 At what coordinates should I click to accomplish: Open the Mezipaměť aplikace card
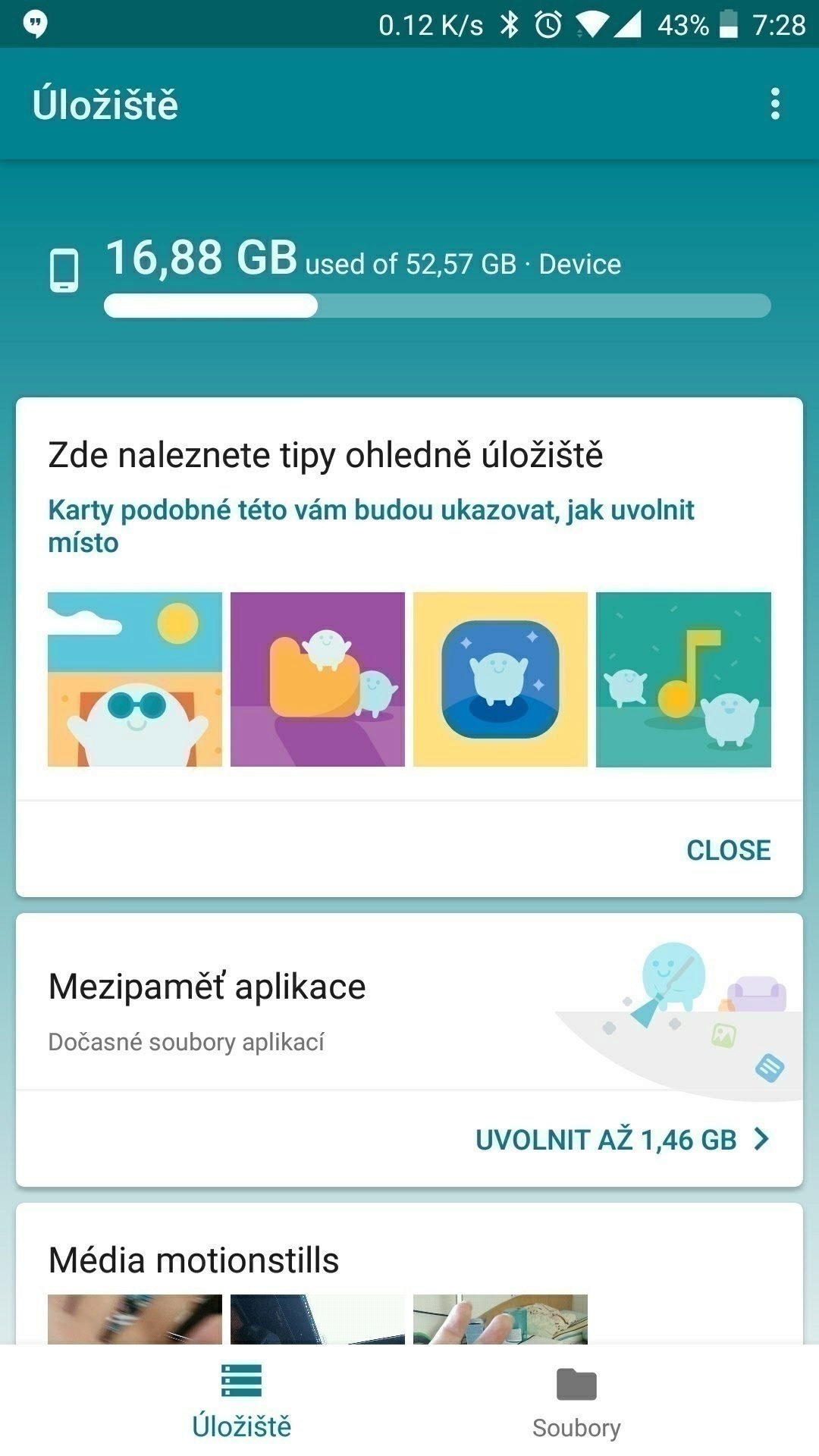pyautogui.click(x=409, y=1002)
